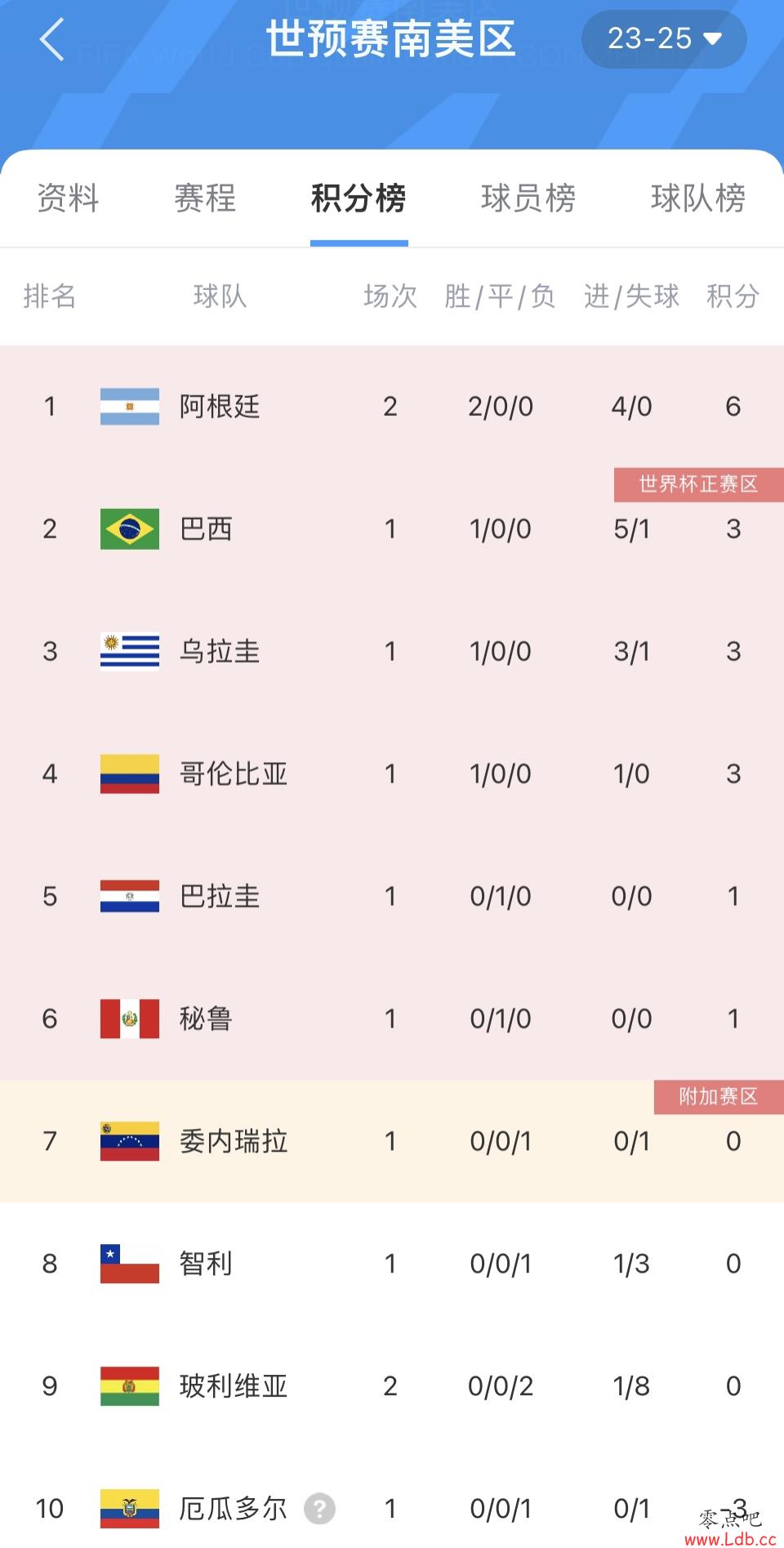Image resolution: width=784 pixels, height=1548 pixels.
Task: Switch to the 球员榜 tab
Action: click(528, 199)
